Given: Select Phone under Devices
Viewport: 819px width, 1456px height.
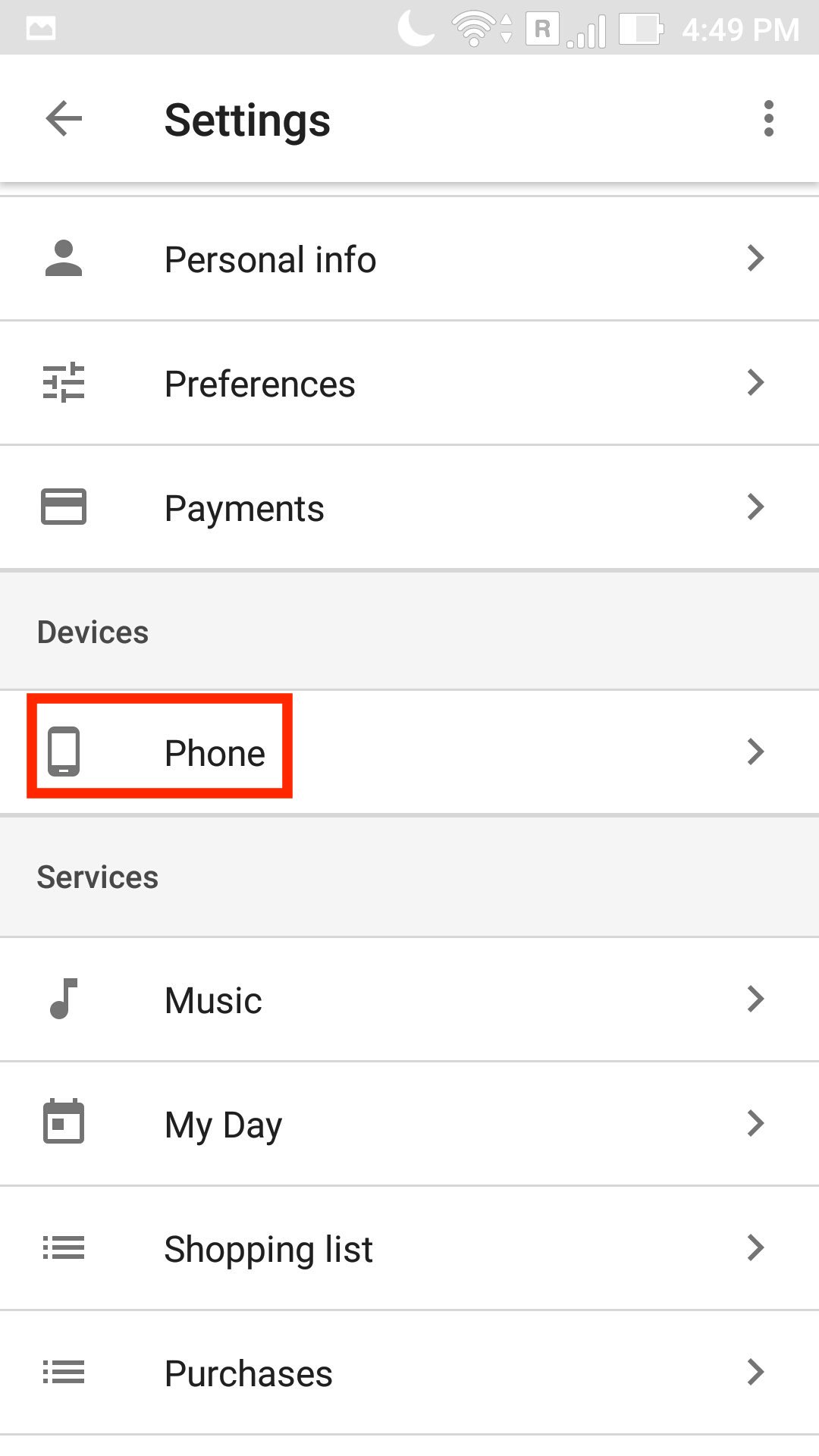Looking at the screenshot, I should tap(409, 752).
